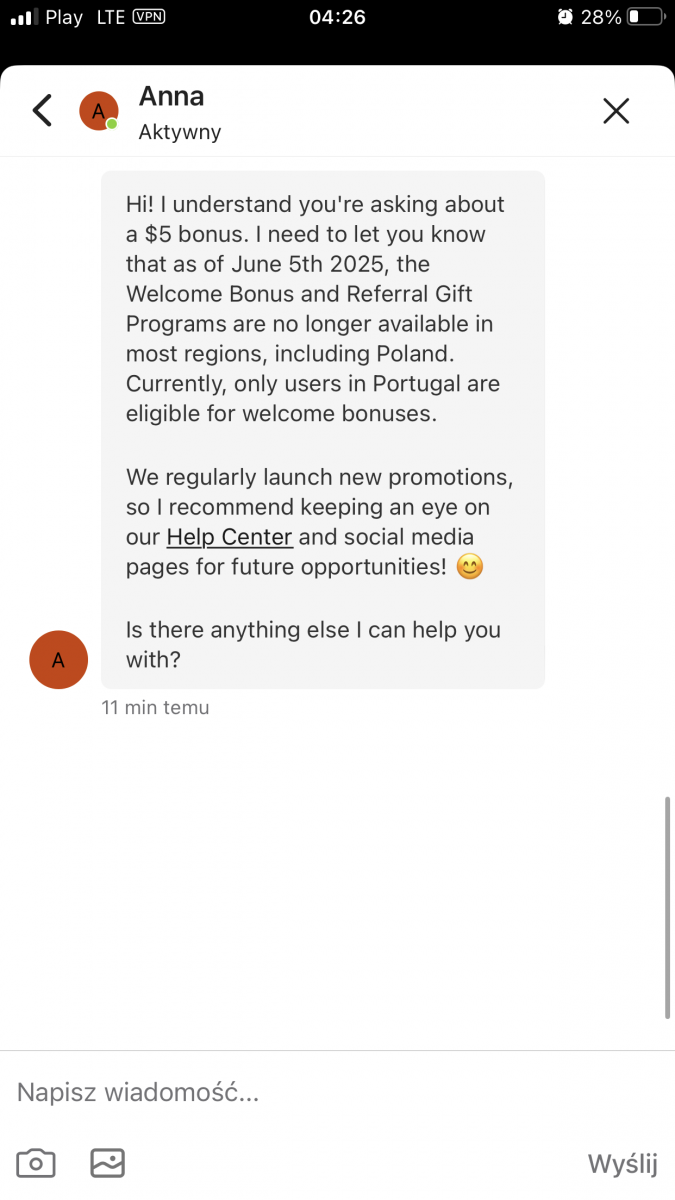
Task: Open the Help Center link
Action: pyautogui.click(x=229, y=537)
